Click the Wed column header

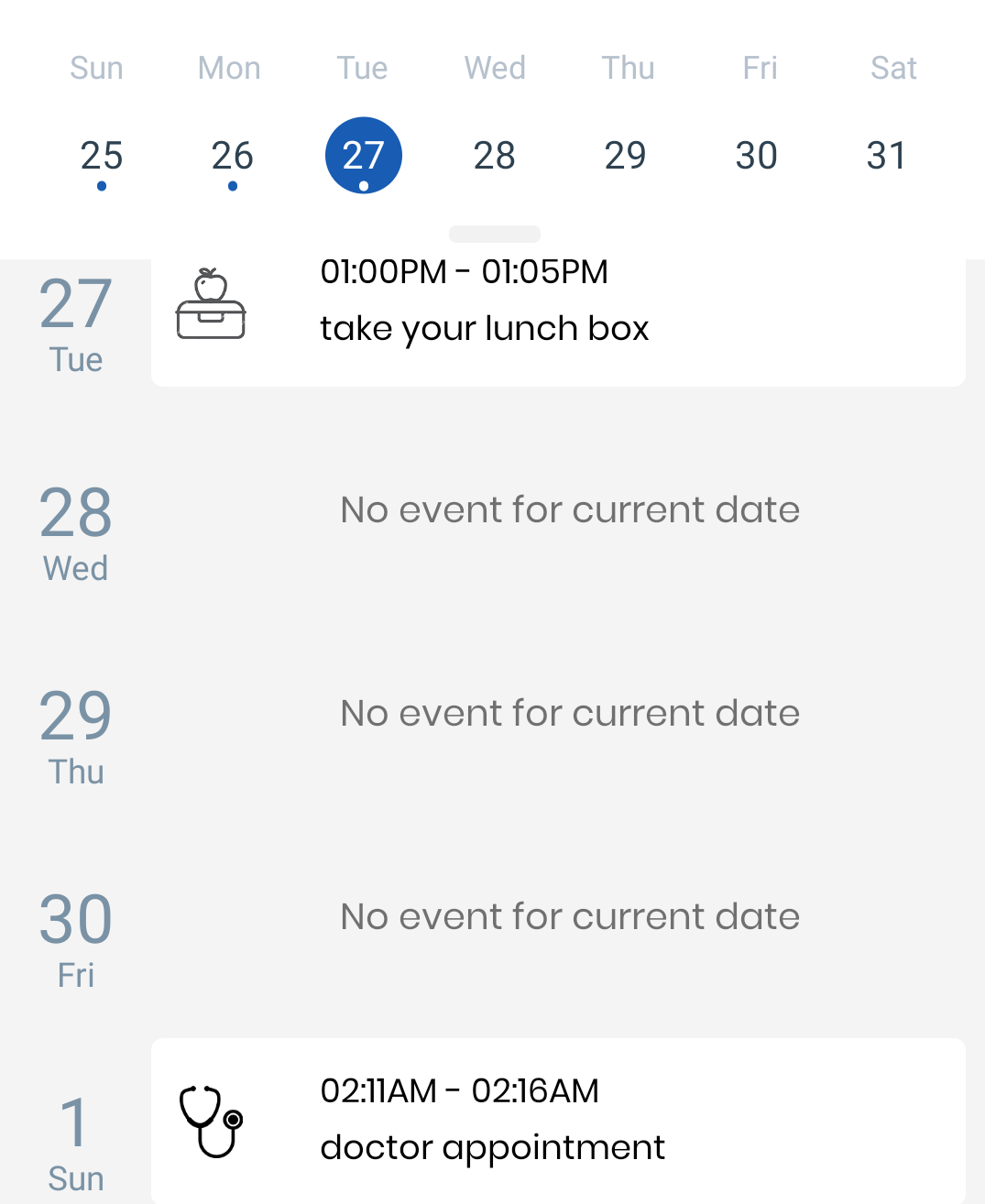coord(494,68)
